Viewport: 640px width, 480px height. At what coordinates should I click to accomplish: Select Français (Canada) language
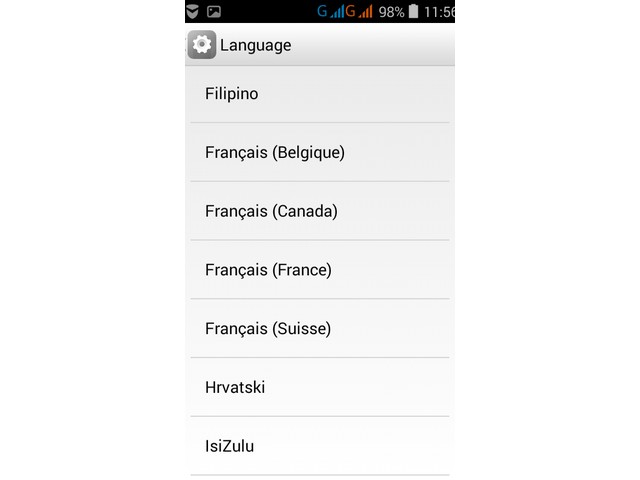(x=319, y=211)
